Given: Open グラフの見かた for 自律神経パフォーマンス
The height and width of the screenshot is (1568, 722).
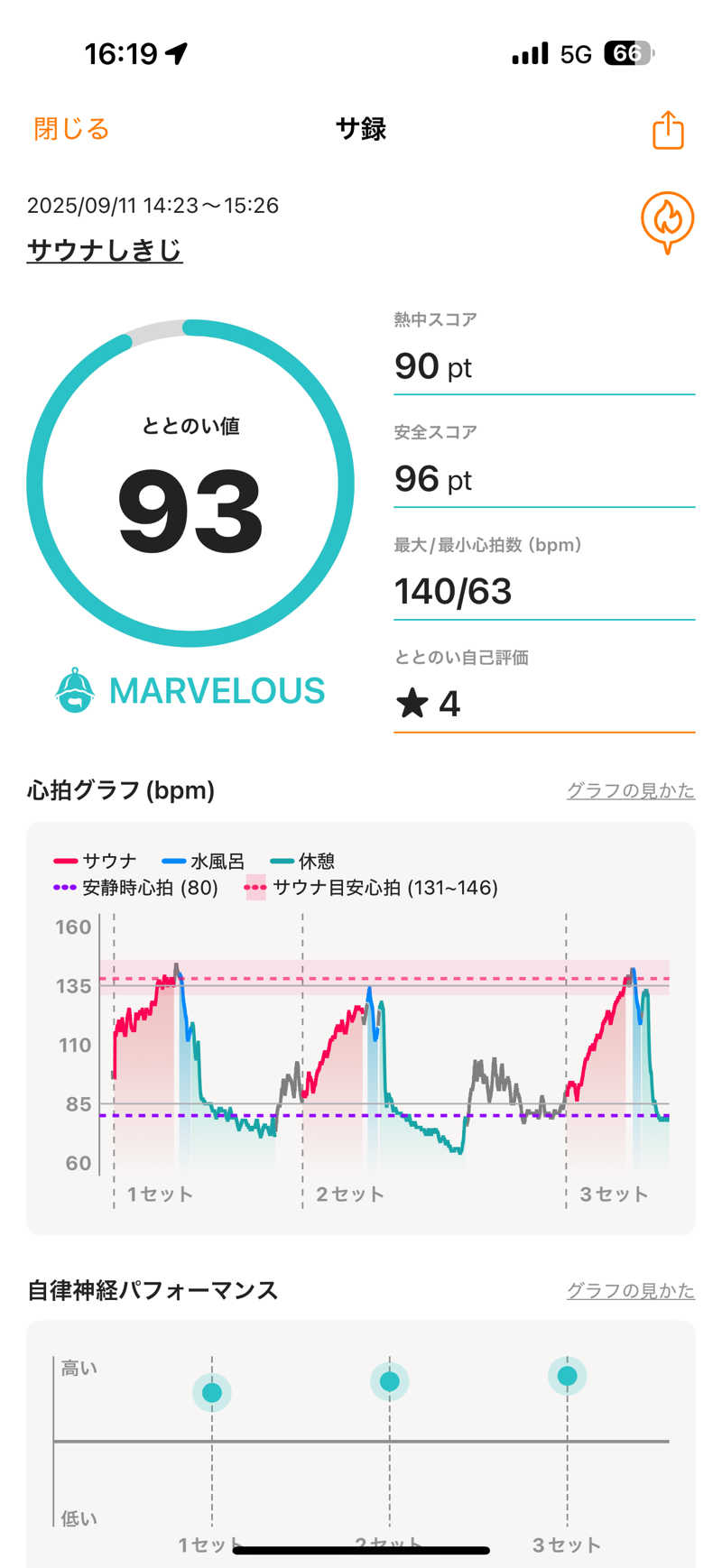Looking at the screenshot, I should 630,1290.
